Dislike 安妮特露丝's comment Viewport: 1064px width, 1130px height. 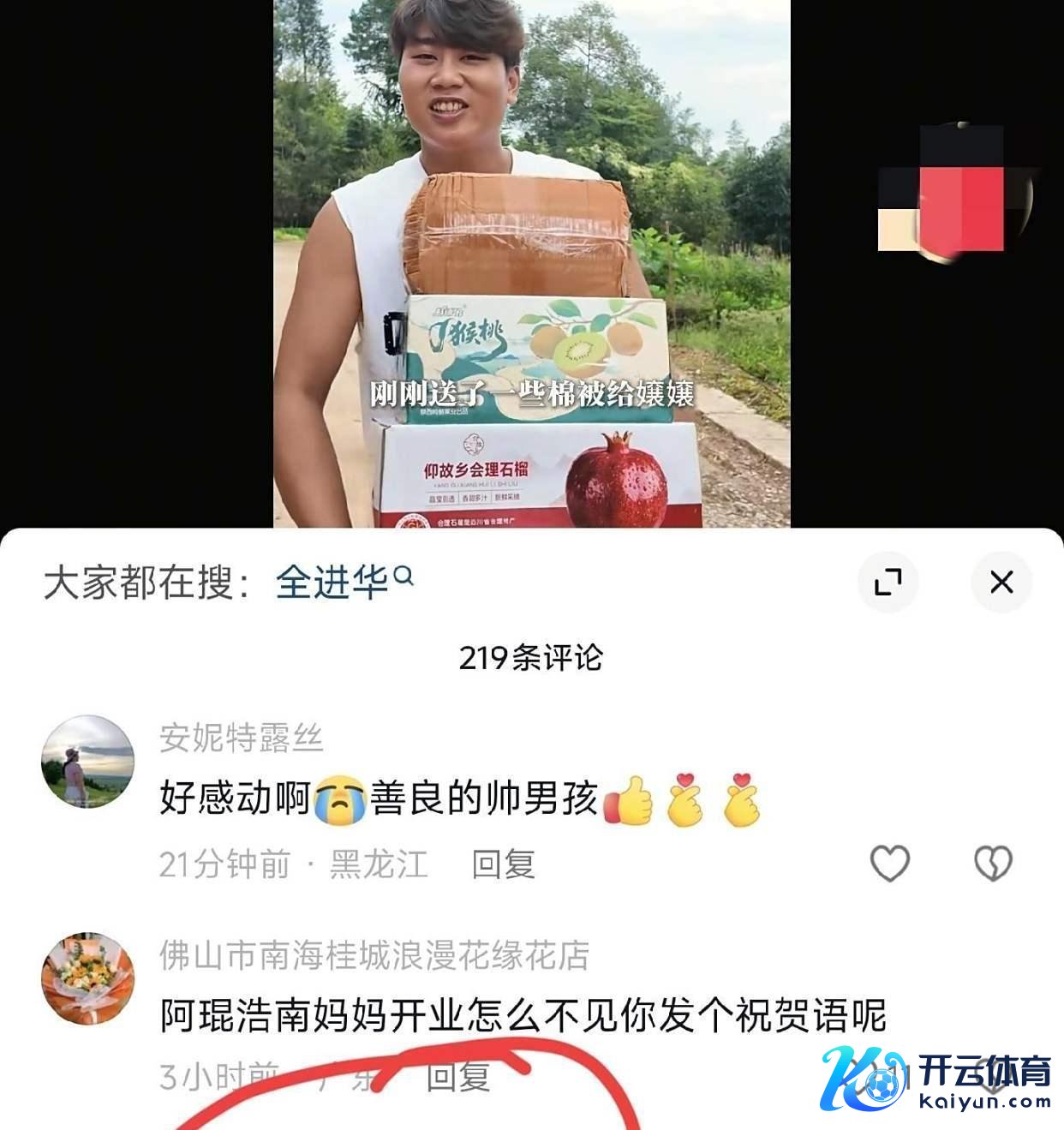click(993, 863)
